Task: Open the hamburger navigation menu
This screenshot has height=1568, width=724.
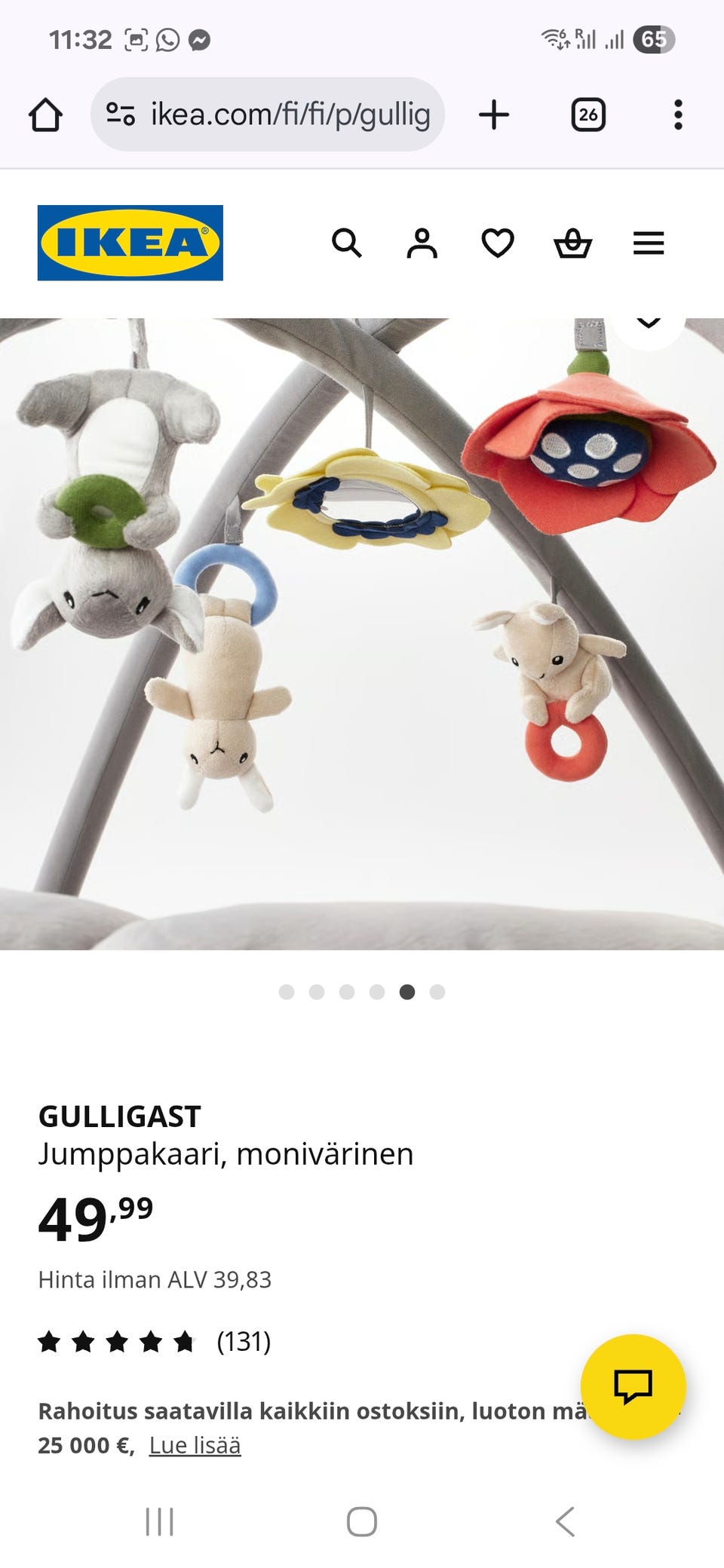Action: click(x=648, y=243)
